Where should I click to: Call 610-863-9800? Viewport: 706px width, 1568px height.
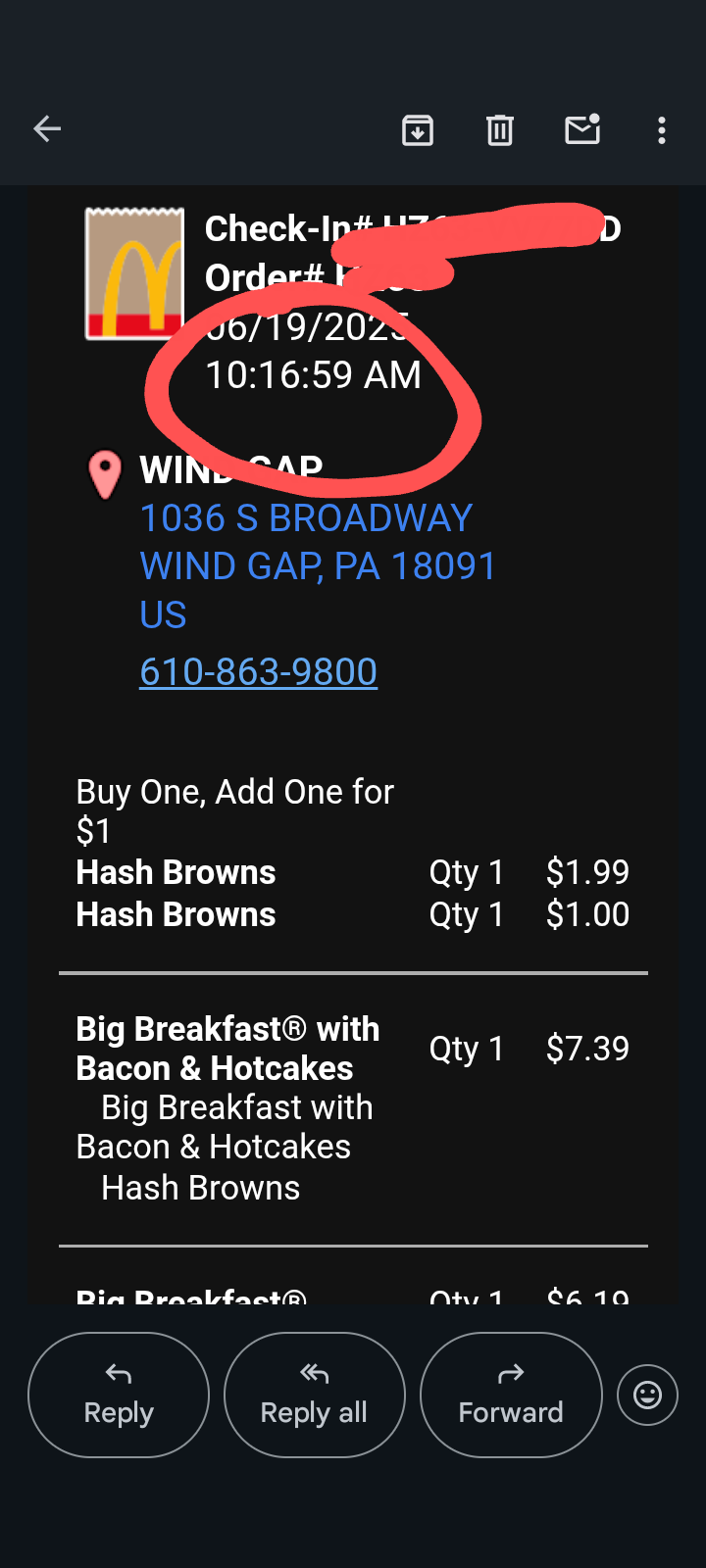[258, 672]
